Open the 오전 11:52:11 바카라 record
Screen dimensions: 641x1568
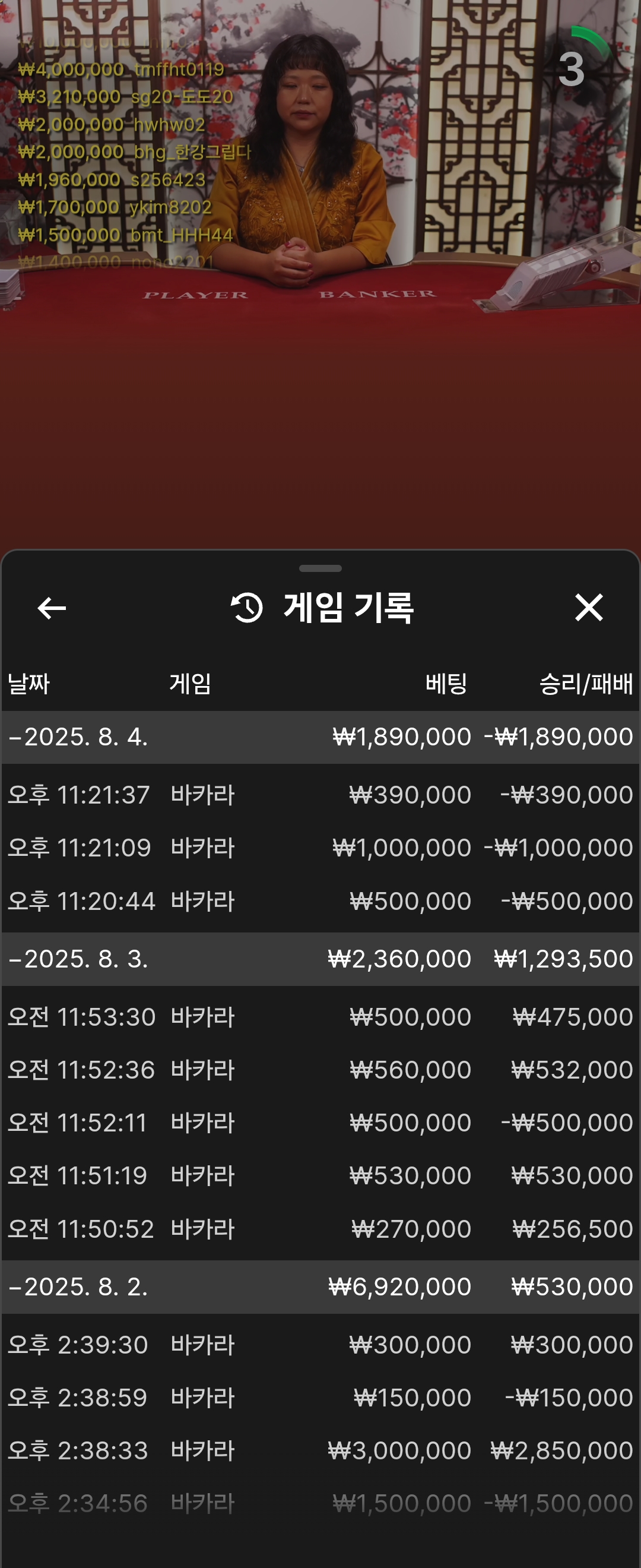click(320, 1123)
